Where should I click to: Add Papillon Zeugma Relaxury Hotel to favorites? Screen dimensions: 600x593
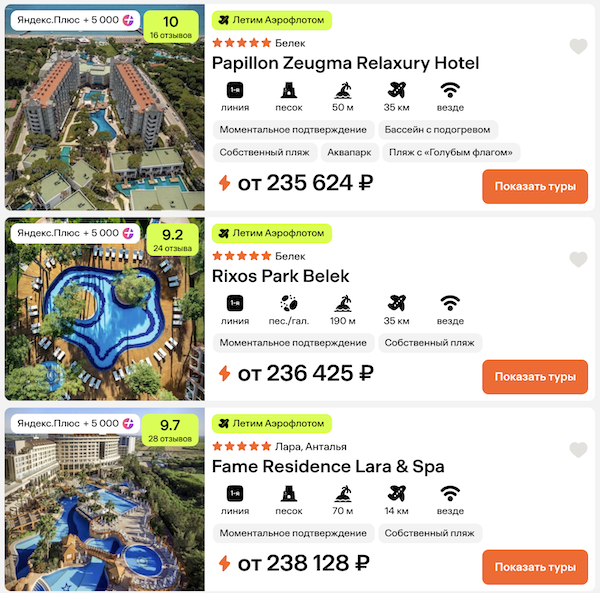pos(577,46)
